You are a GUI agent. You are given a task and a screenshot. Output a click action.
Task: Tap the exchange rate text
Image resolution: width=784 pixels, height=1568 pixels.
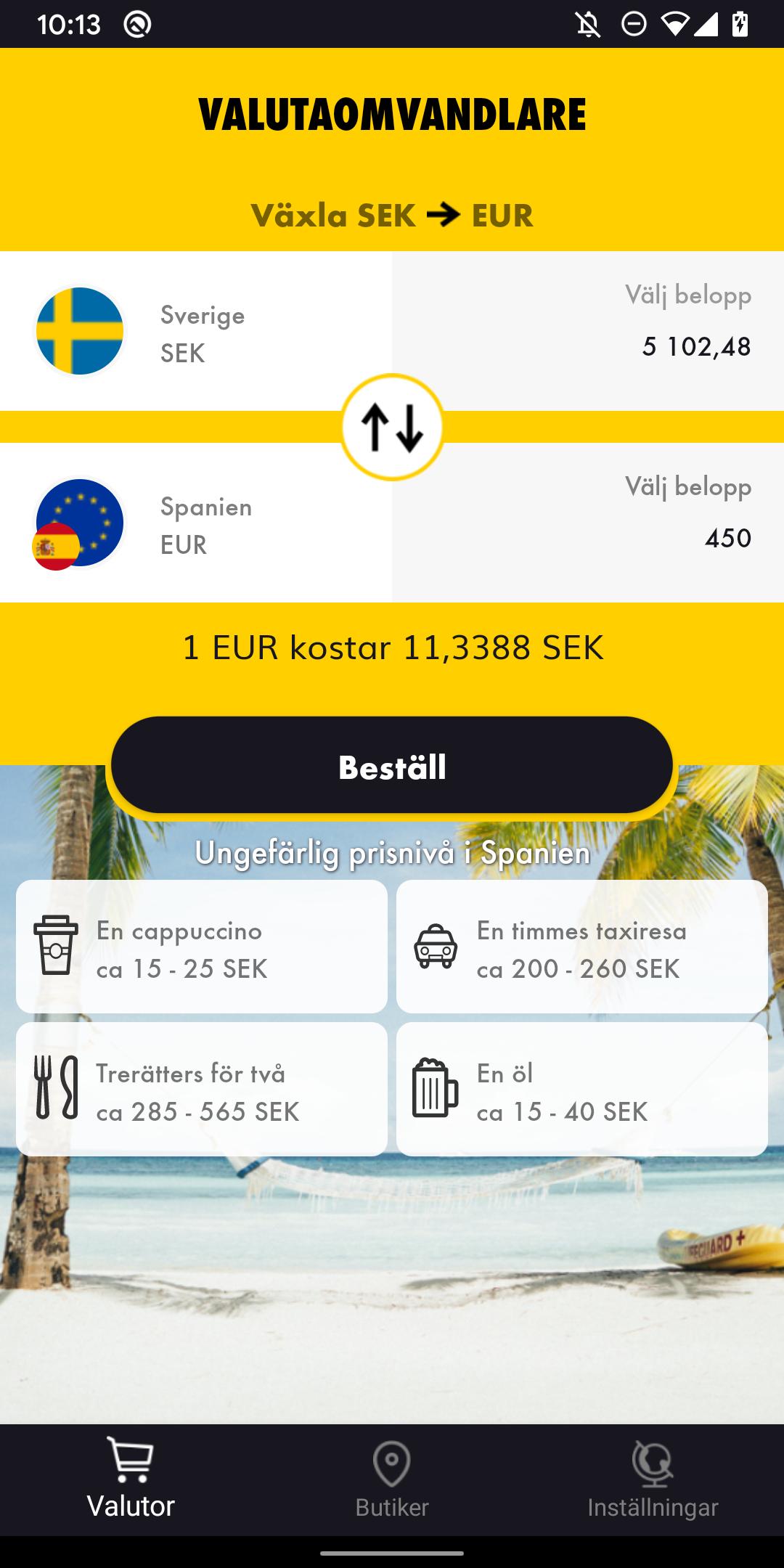tap(392, 650)
